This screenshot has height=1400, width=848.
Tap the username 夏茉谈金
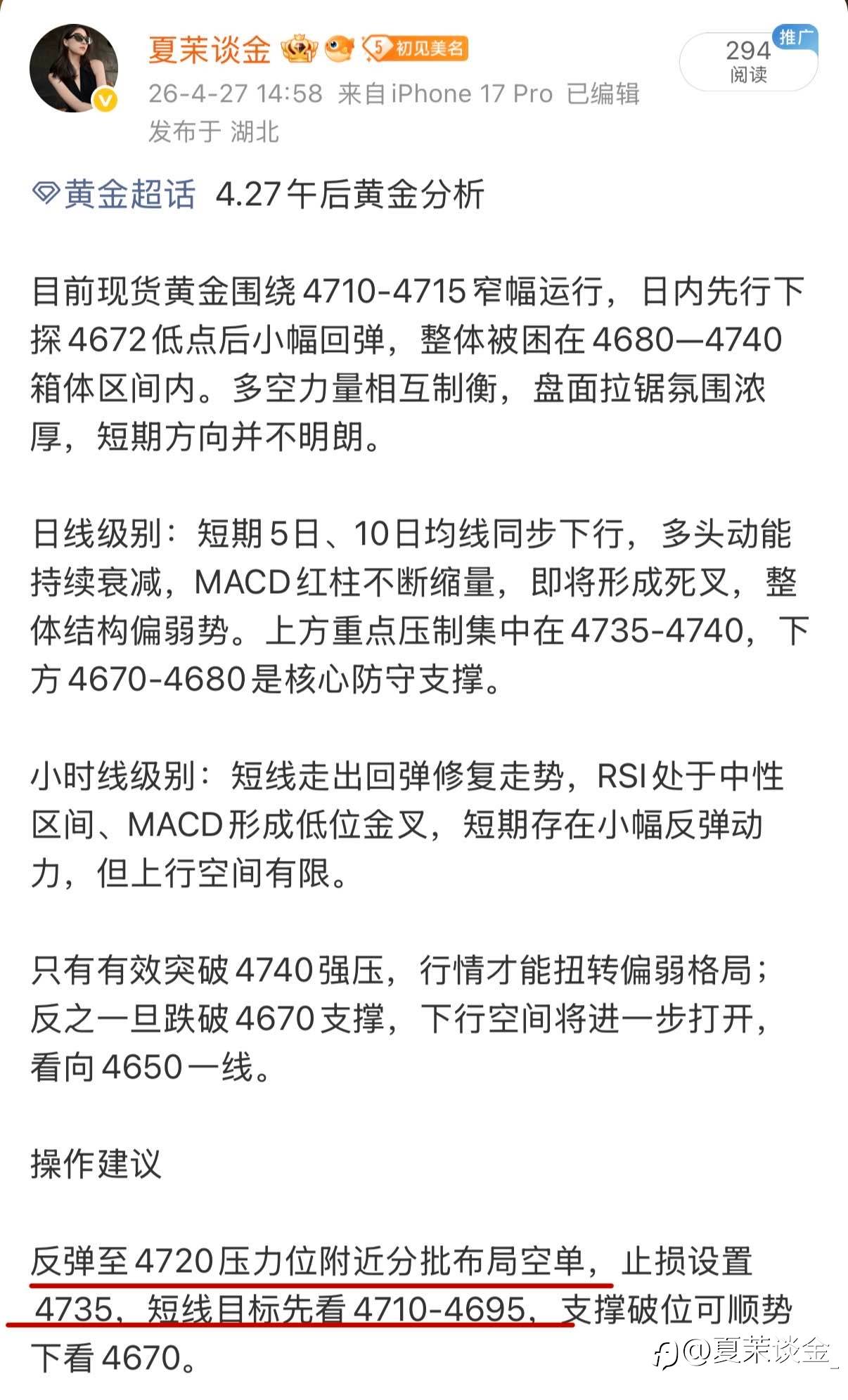click(210, 50)
